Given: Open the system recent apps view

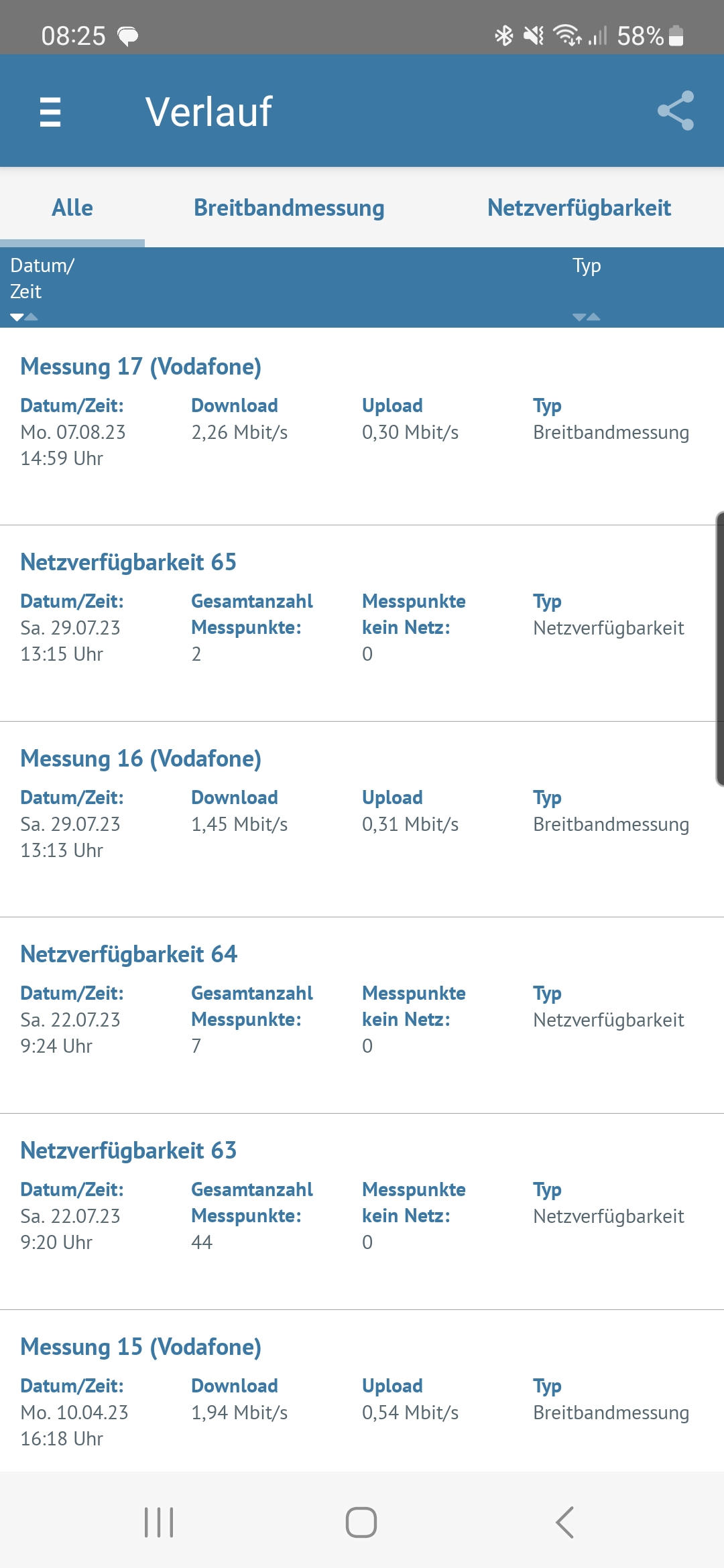Looking at the screenshot, I should point(159,1522).
